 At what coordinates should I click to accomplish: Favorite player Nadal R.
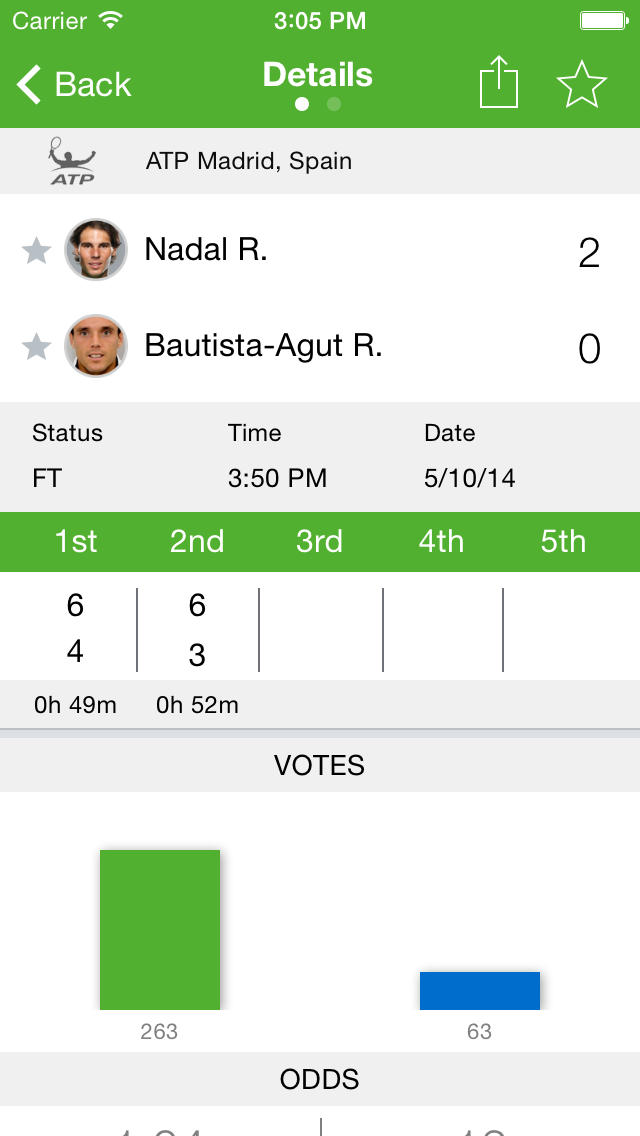37,250
